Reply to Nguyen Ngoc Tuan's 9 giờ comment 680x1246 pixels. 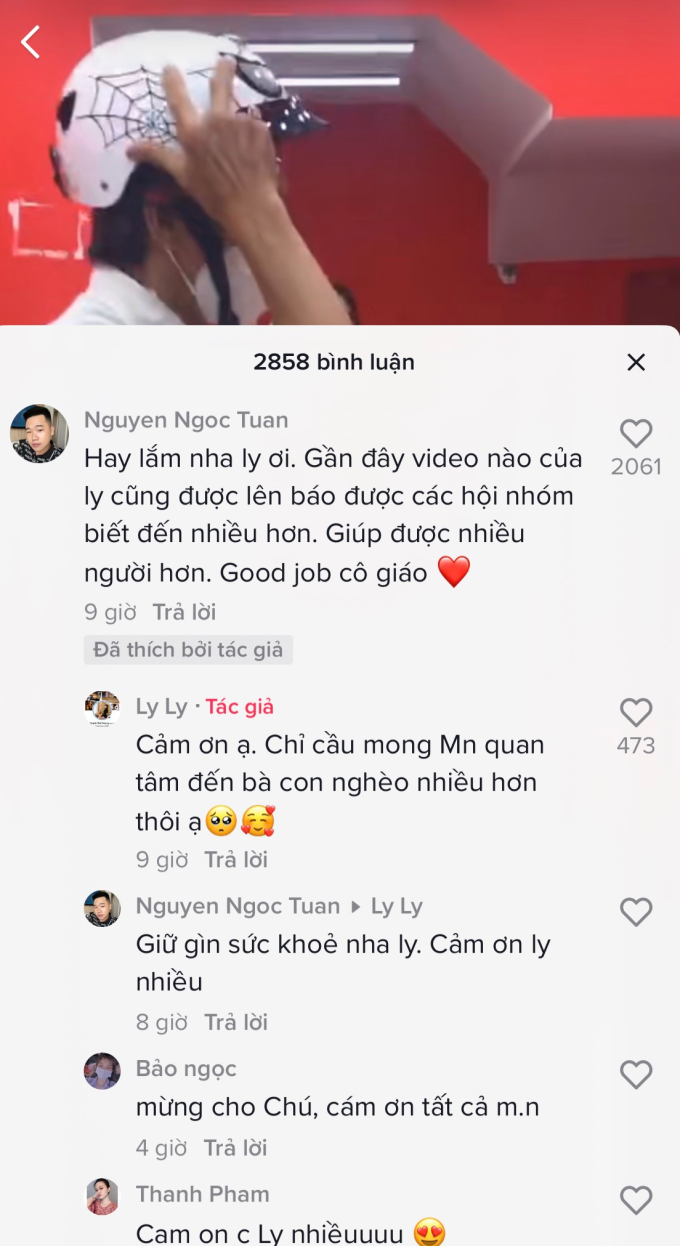click(x=184, y=612)
